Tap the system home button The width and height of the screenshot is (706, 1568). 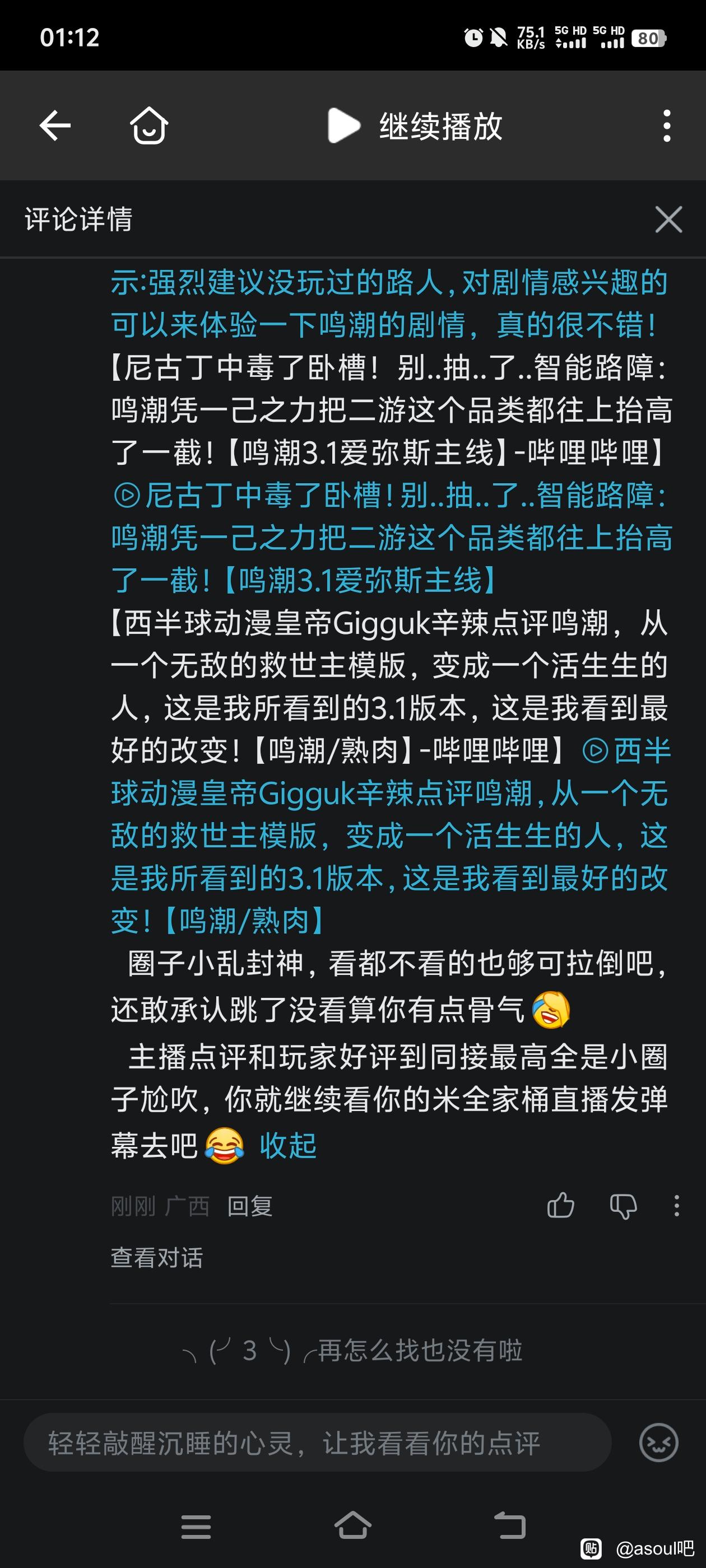click(352, 1525)
